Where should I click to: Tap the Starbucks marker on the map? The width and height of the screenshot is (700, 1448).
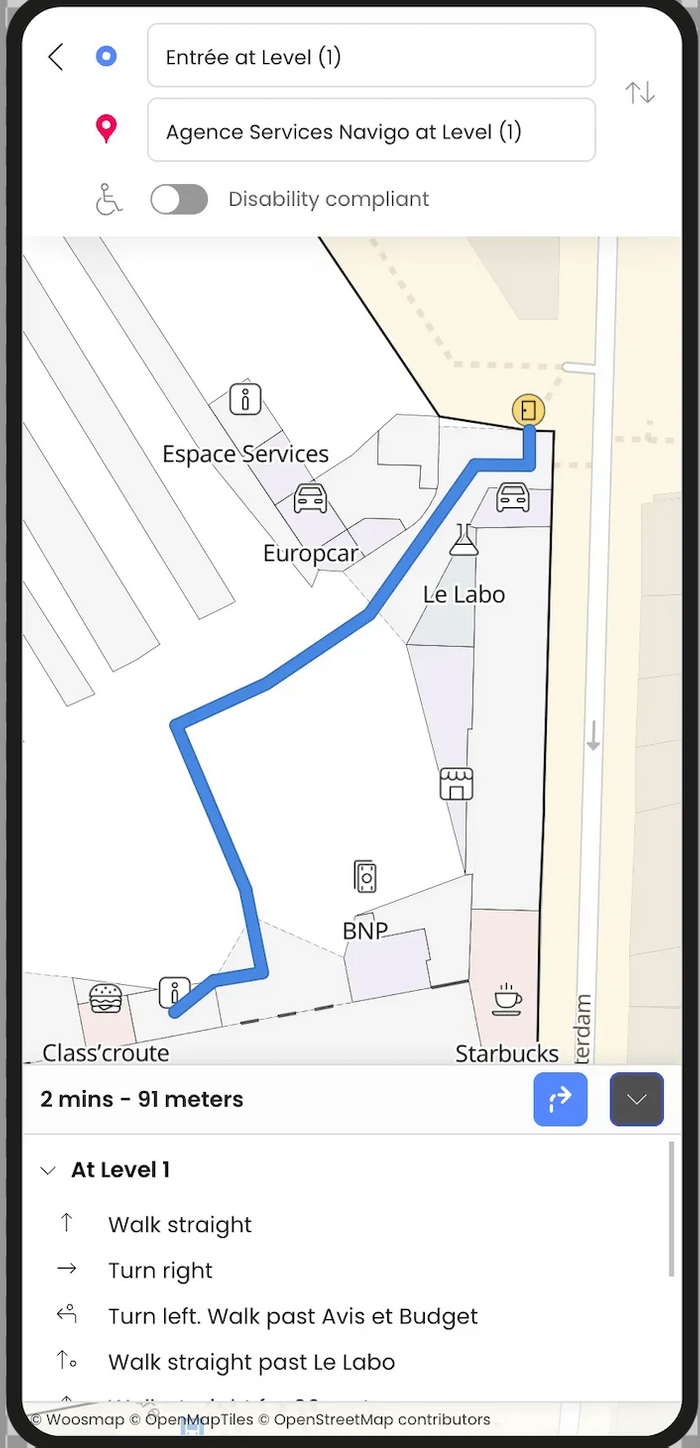coord(507,999)
